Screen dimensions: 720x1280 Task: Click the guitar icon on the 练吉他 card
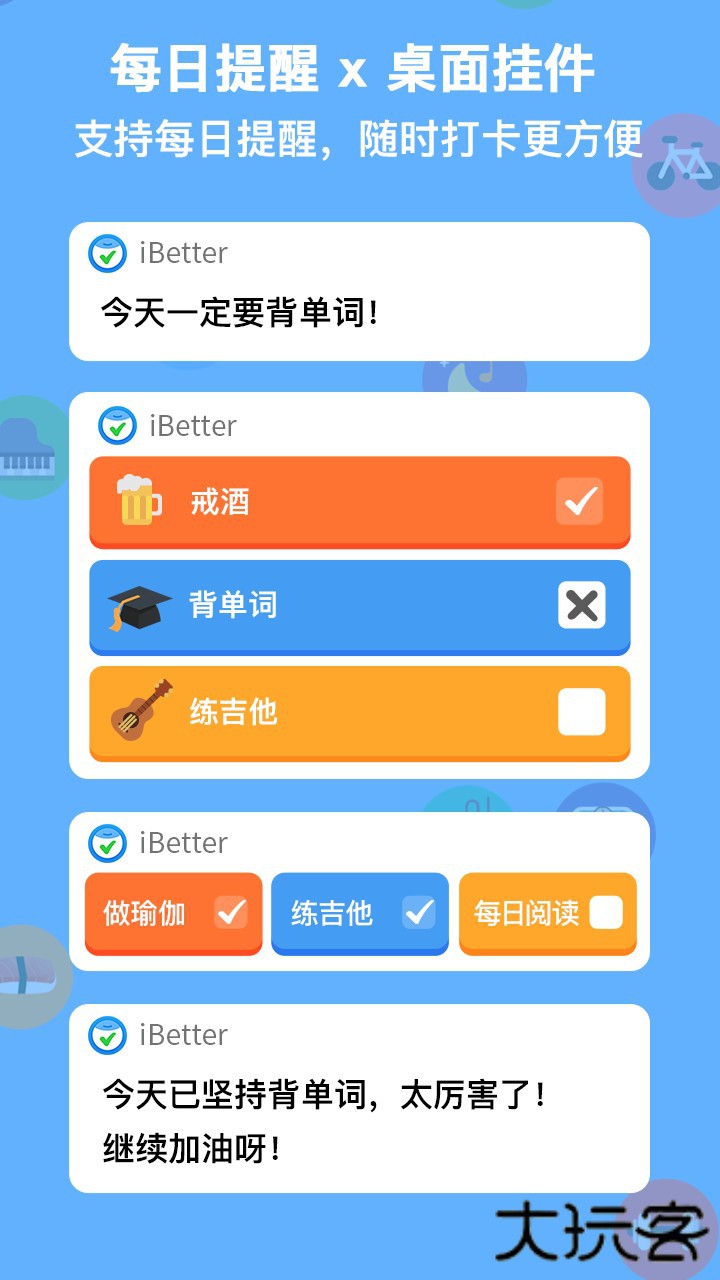(x=140, y=711)
